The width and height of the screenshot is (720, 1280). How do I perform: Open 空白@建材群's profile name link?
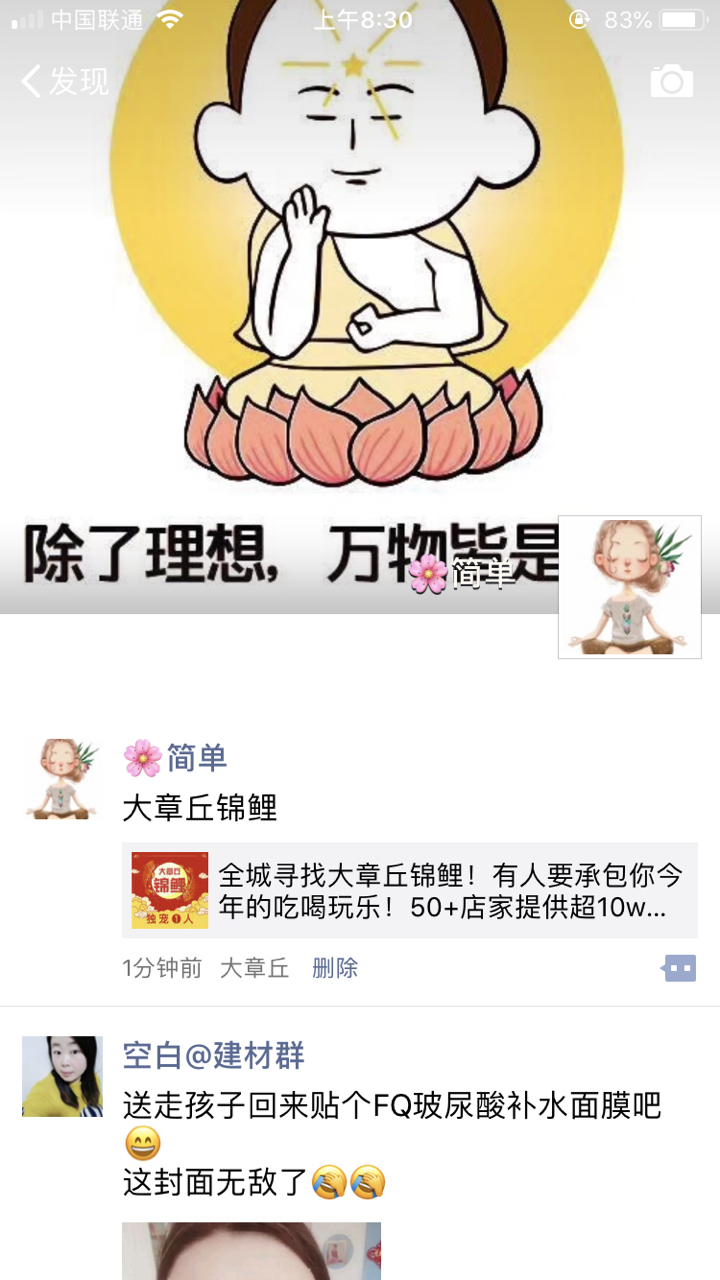pos(214,1055)
